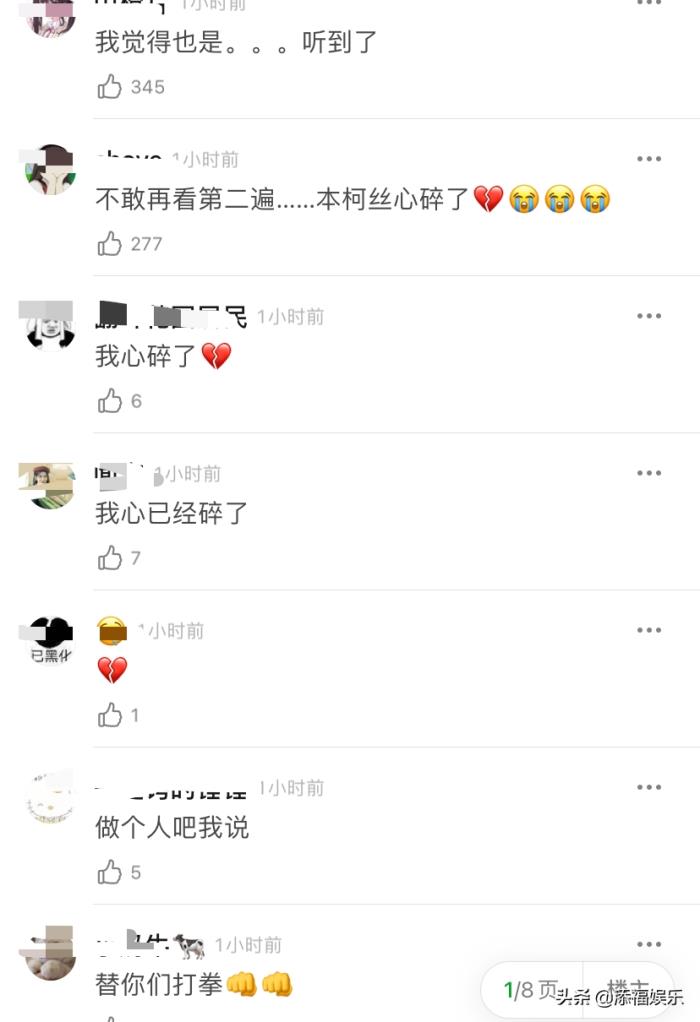The image size is (700, 1022).
Task: Open three-dot menu on "做个人吧我说" comment
Action: [x=649, y=787]
